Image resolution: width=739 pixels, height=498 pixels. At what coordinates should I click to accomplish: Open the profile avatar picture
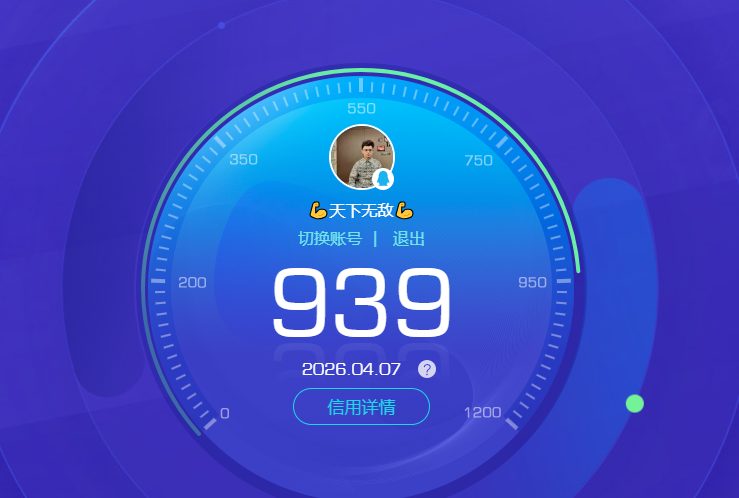(361, 157)
